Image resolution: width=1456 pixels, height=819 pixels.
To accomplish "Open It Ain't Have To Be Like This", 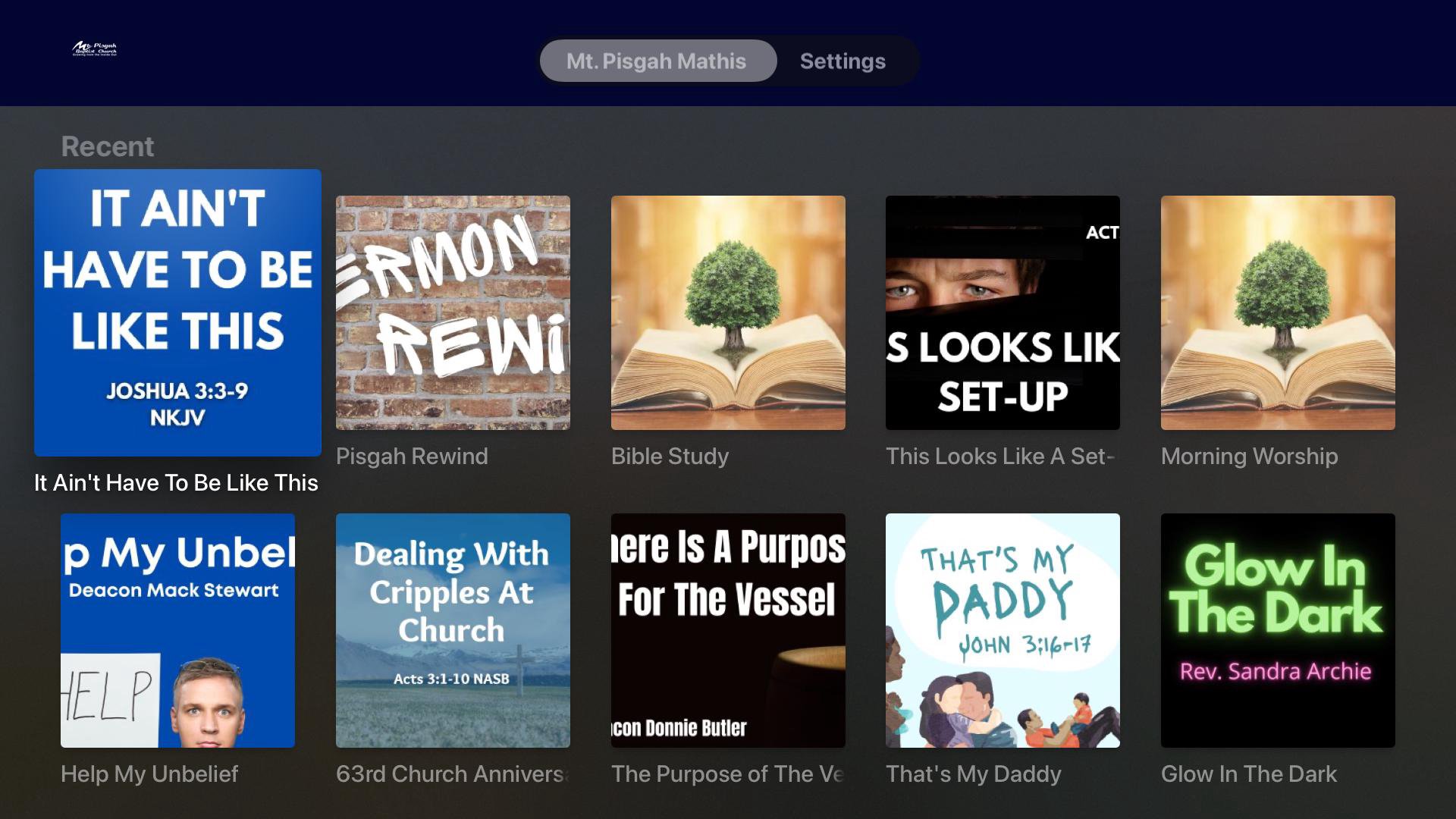I will click(x=177, y=312).
